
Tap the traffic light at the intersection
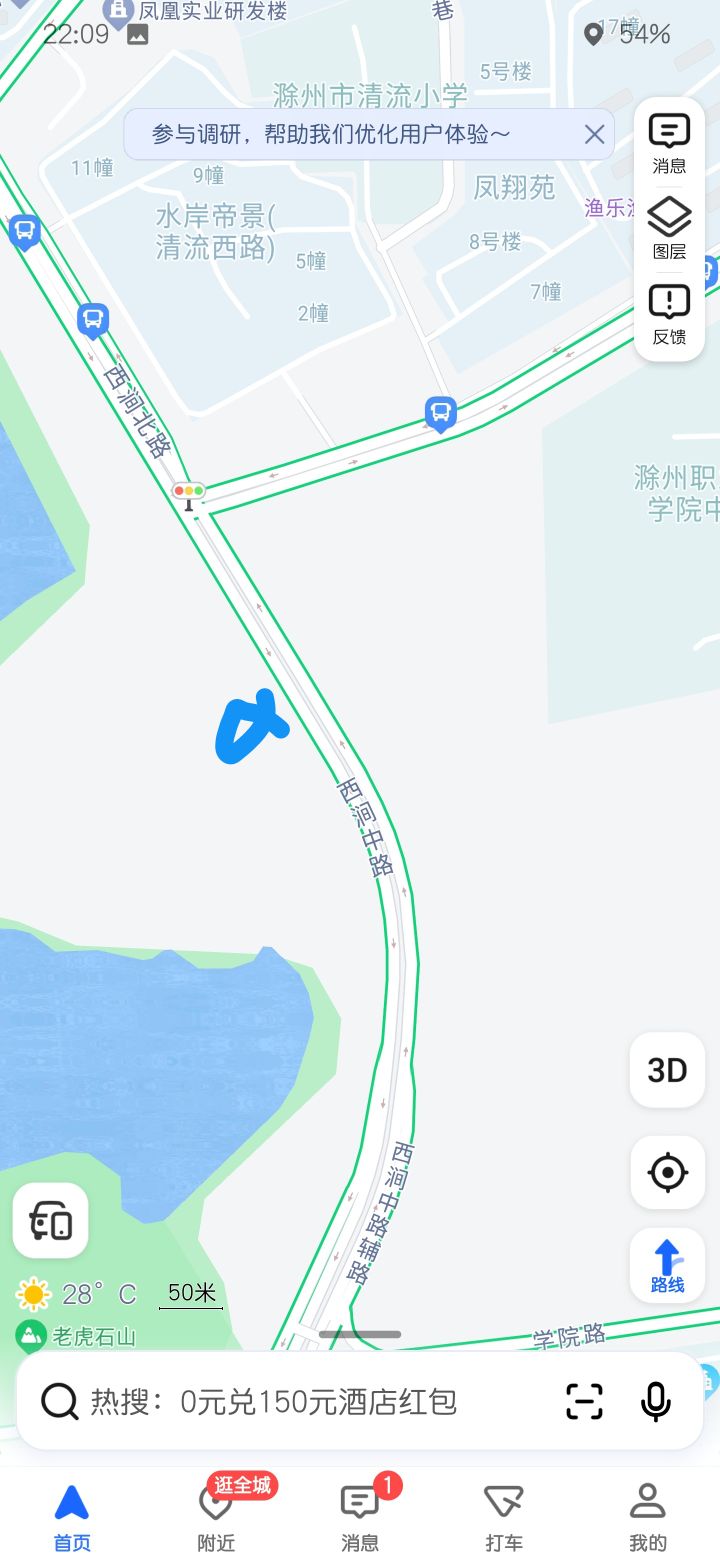(x=188, y=492)
